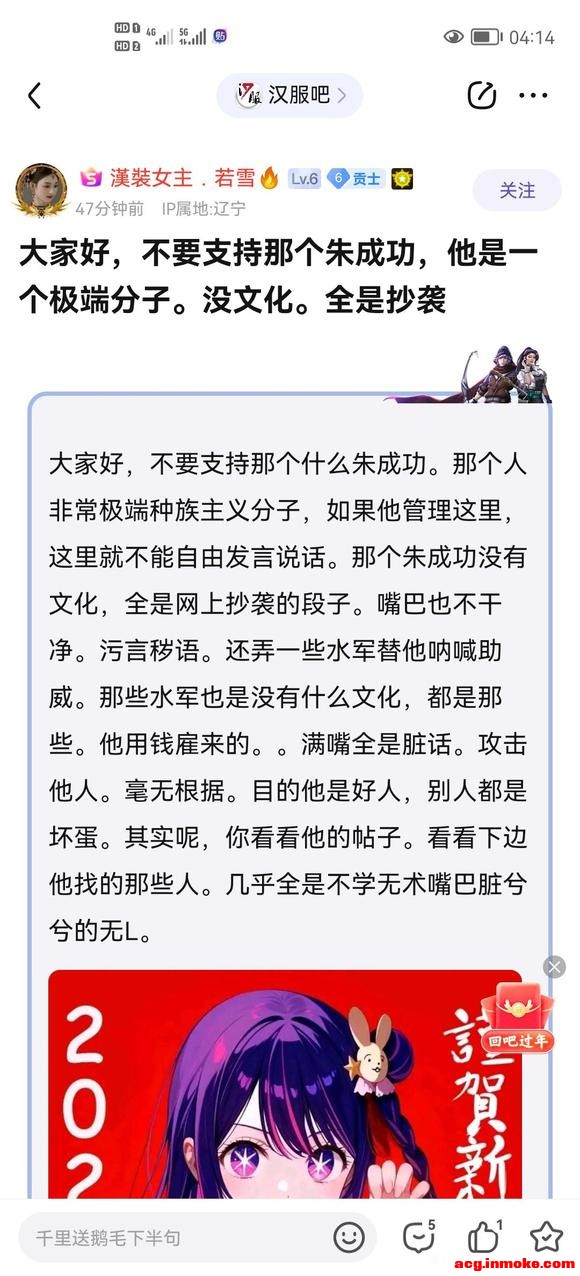View the 5 comments
The height and width of the screenshot is (1276, 580).
tap(418, 1237)
